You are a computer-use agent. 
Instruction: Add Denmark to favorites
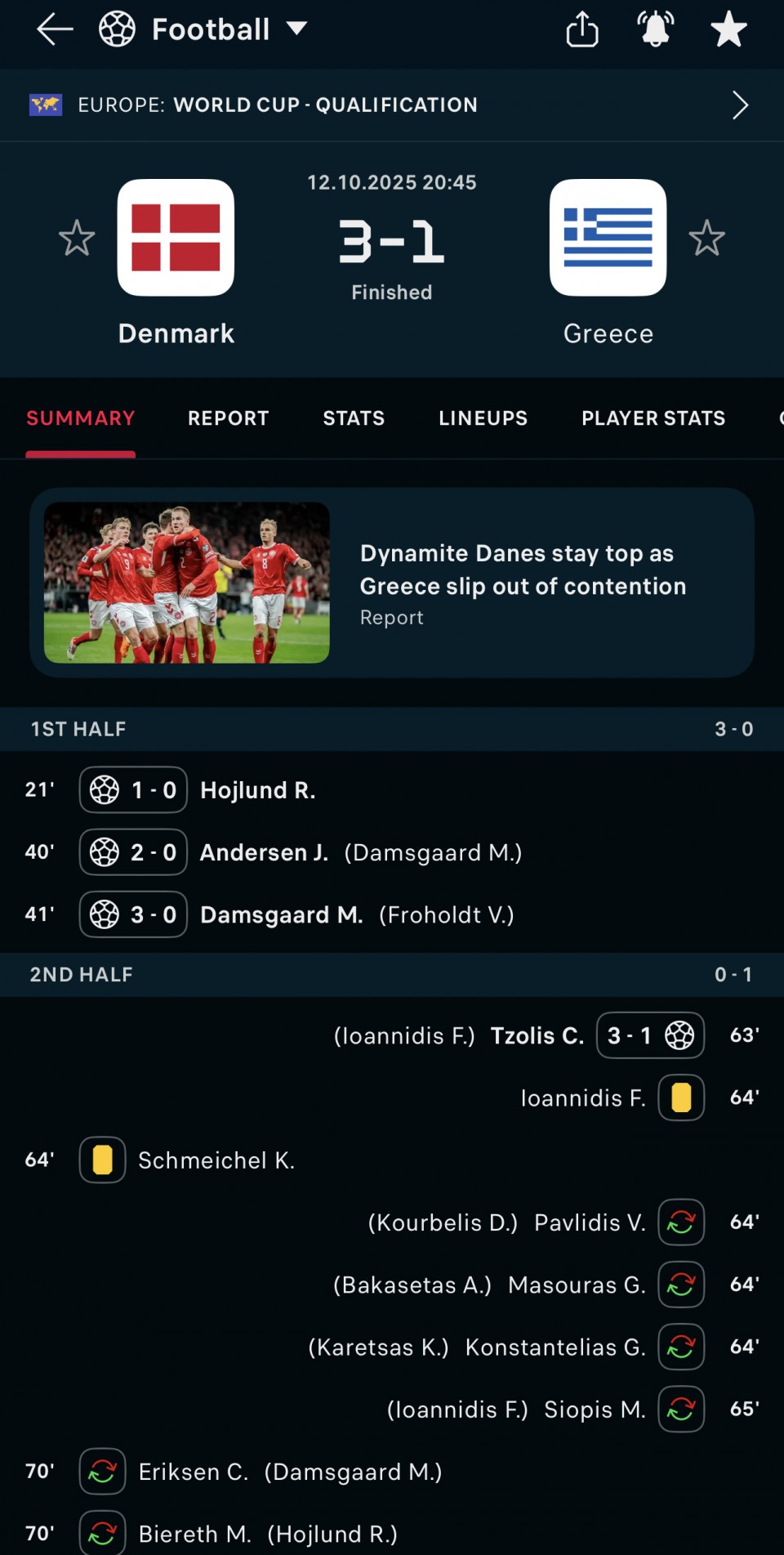coord(77,238)
